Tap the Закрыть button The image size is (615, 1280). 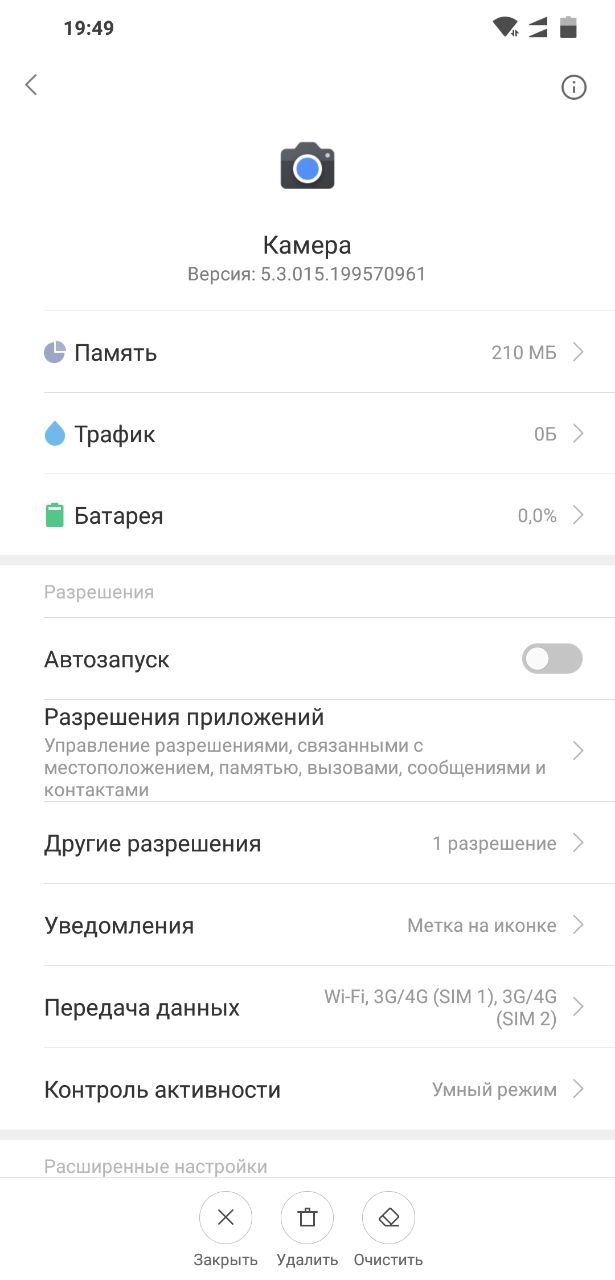click(x=226, y=1230)
